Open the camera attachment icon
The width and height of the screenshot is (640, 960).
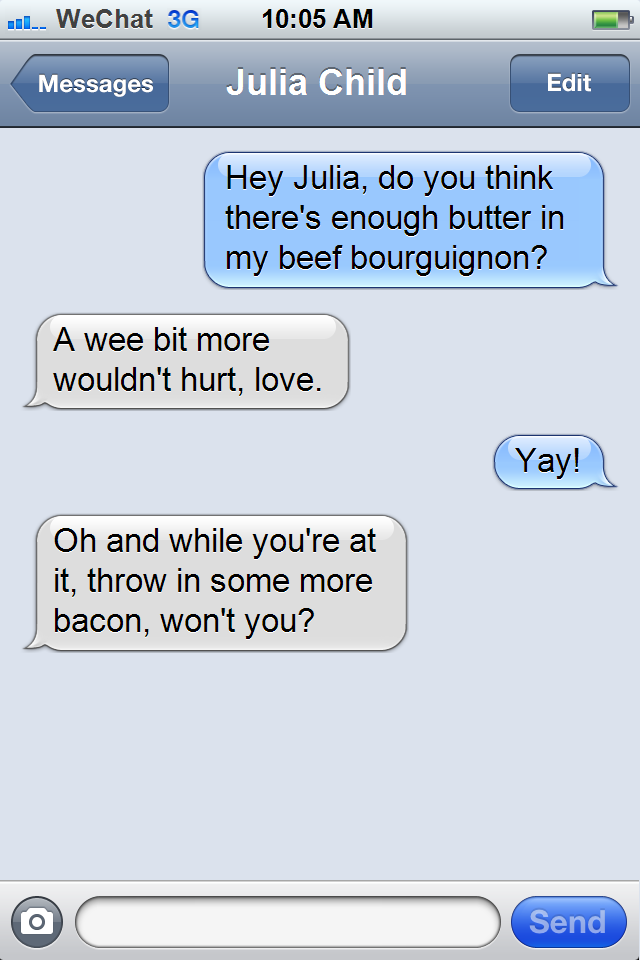pos(37,921)
